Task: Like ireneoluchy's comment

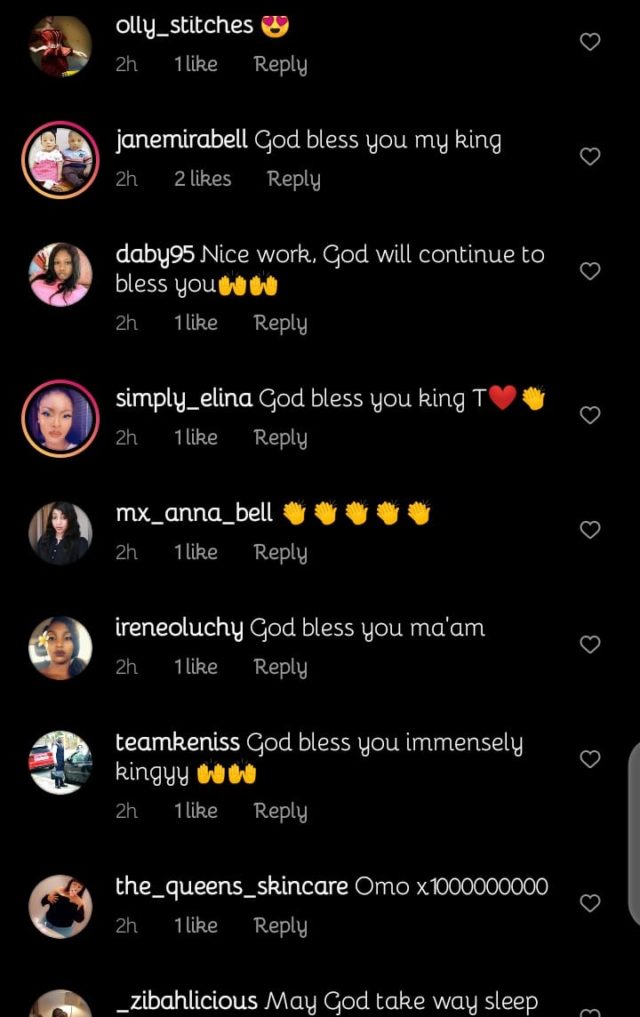Action: 590,645
